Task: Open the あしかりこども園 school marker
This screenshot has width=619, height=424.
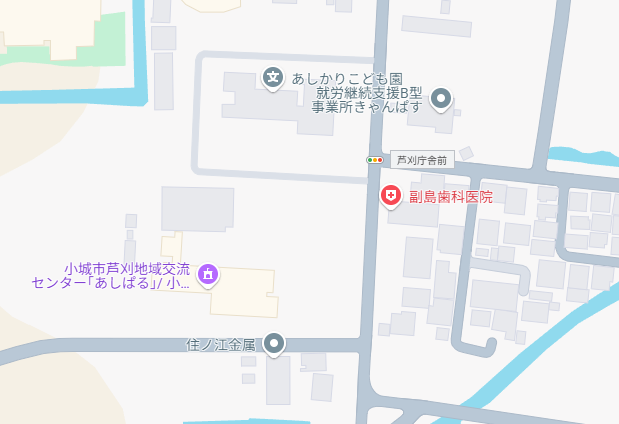Action: tap(272, 77)
